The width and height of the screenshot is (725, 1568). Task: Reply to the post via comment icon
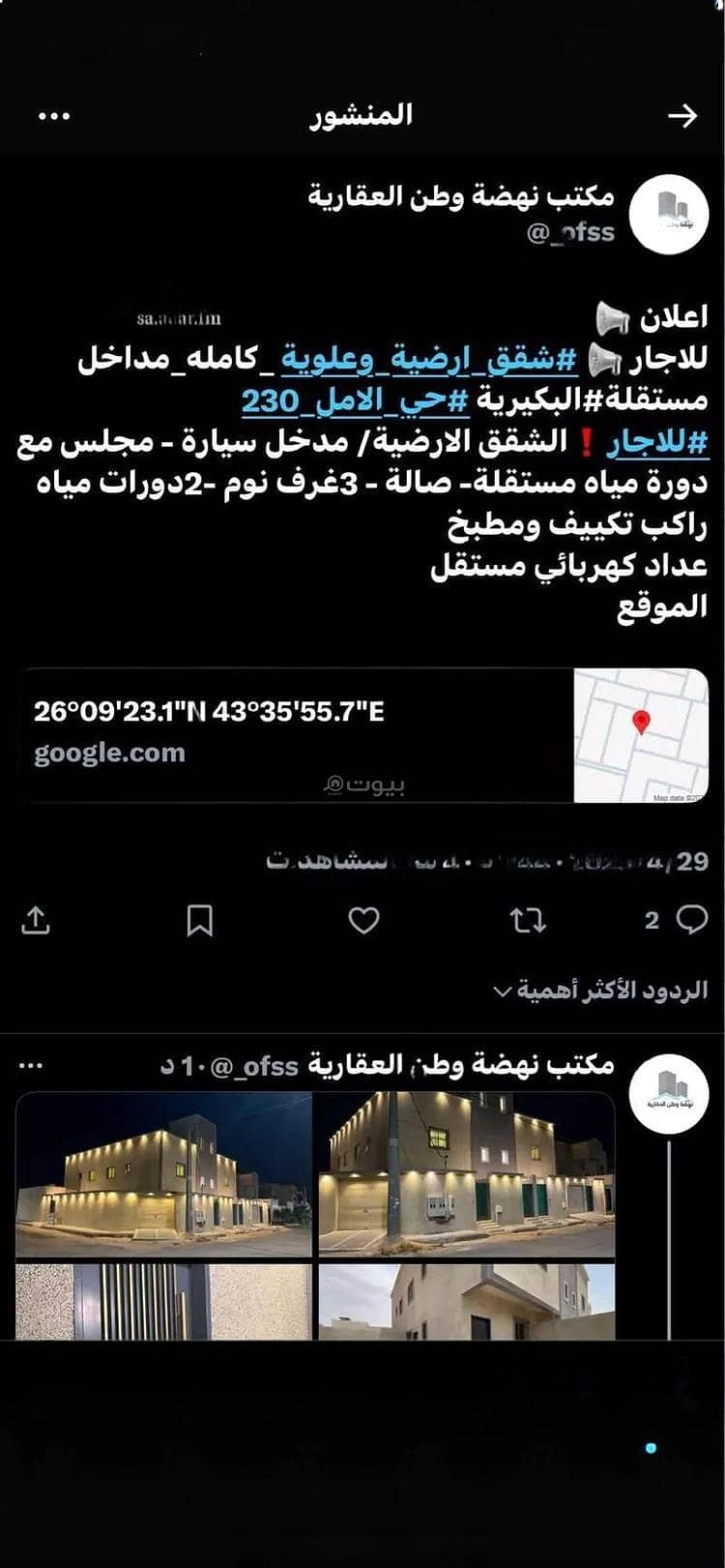691,919
